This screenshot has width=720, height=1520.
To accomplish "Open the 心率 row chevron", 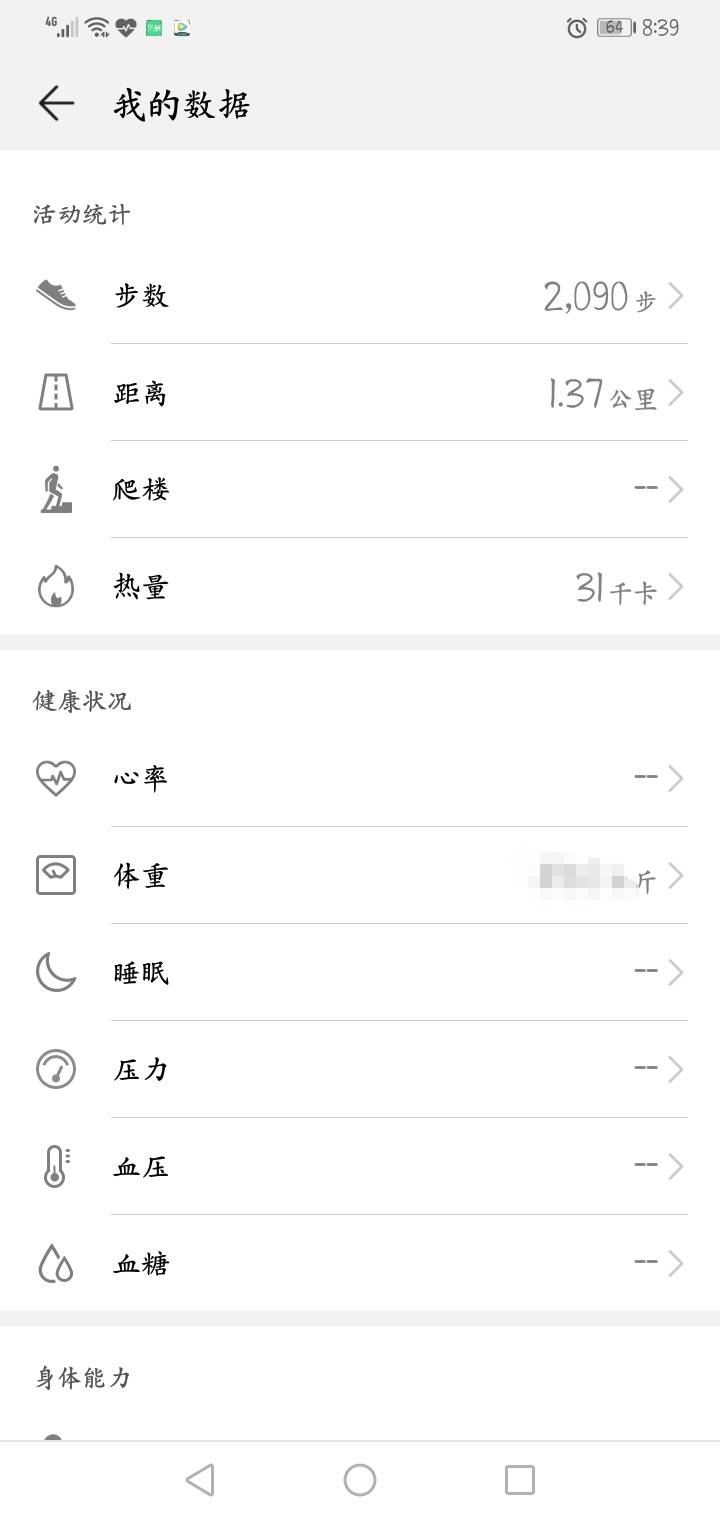I will pyautogui.click(x=677, y=777).
